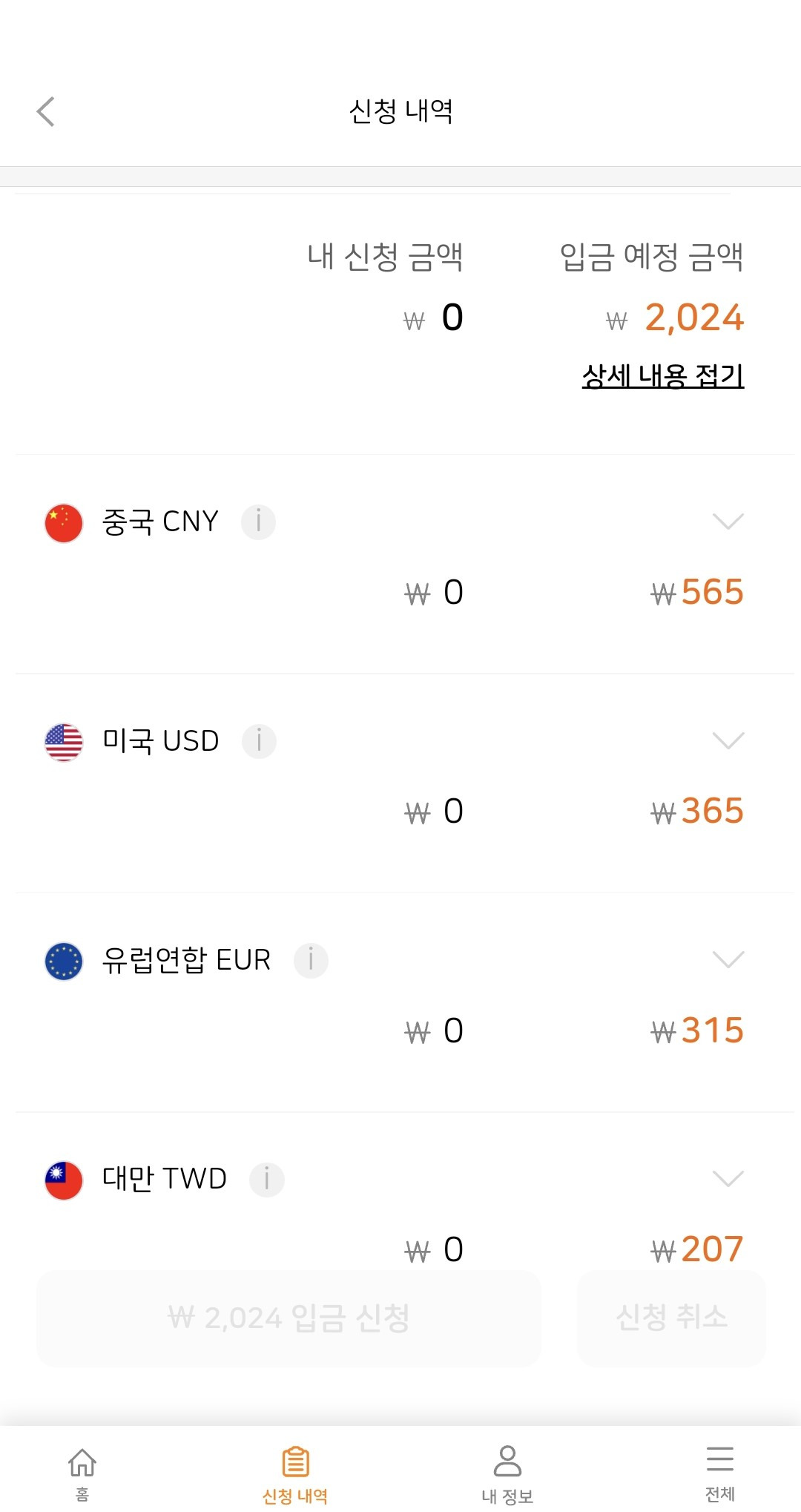Screen dimensions: 801x1512
Task: Go back using the top-left arrow
Action: [46, 112]
